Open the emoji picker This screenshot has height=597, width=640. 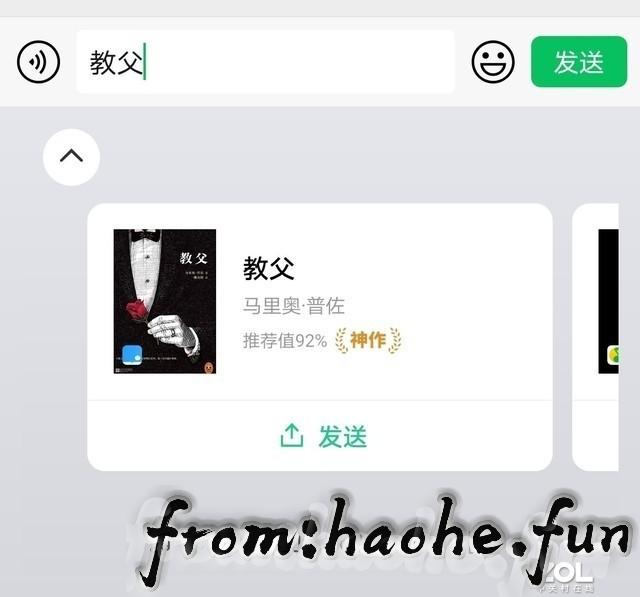tap(493, 62)
